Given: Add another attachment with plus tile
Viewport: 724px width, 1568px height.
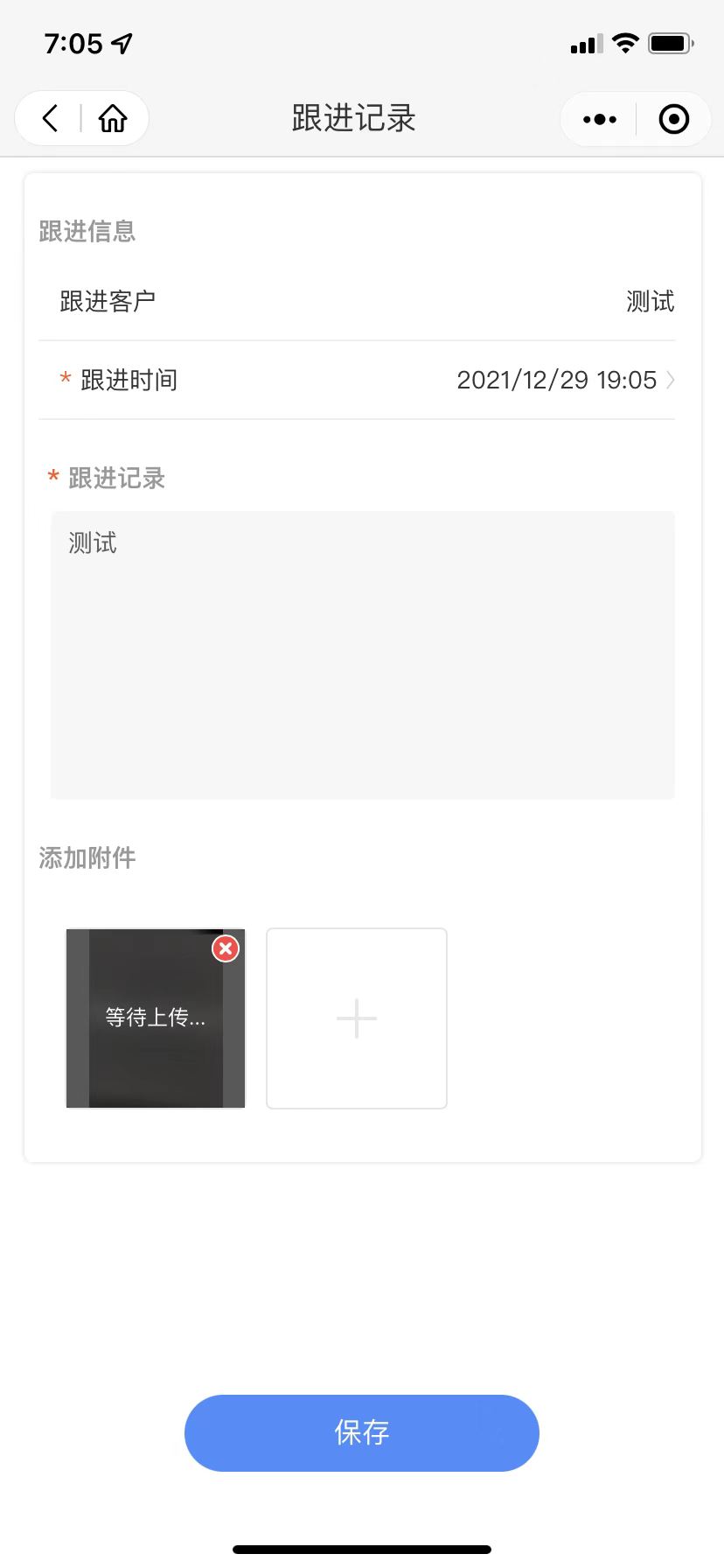Looking at the screenshot, I should pyautogui.click(x=357, y=1018).
